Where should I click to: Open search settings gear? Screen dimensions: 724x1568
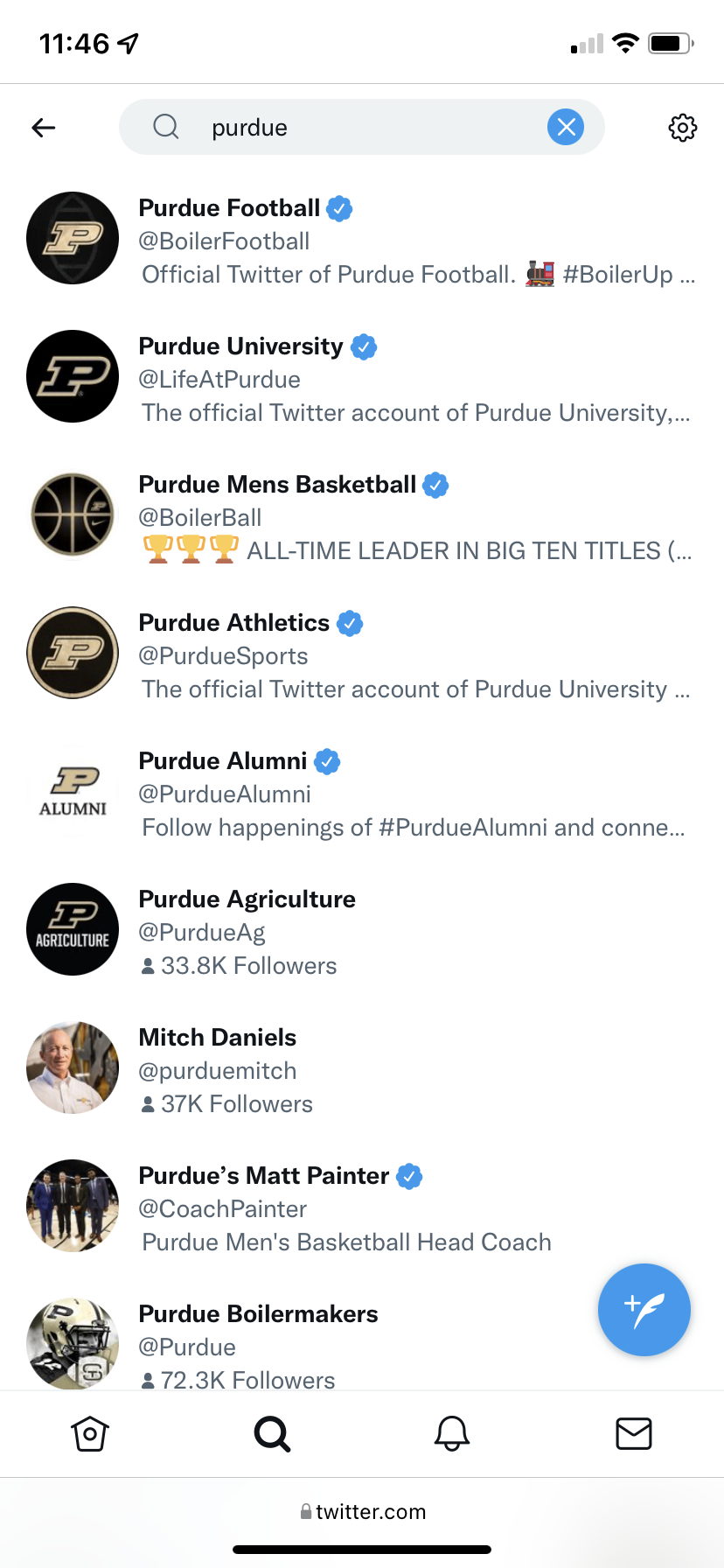pos(682,128)
